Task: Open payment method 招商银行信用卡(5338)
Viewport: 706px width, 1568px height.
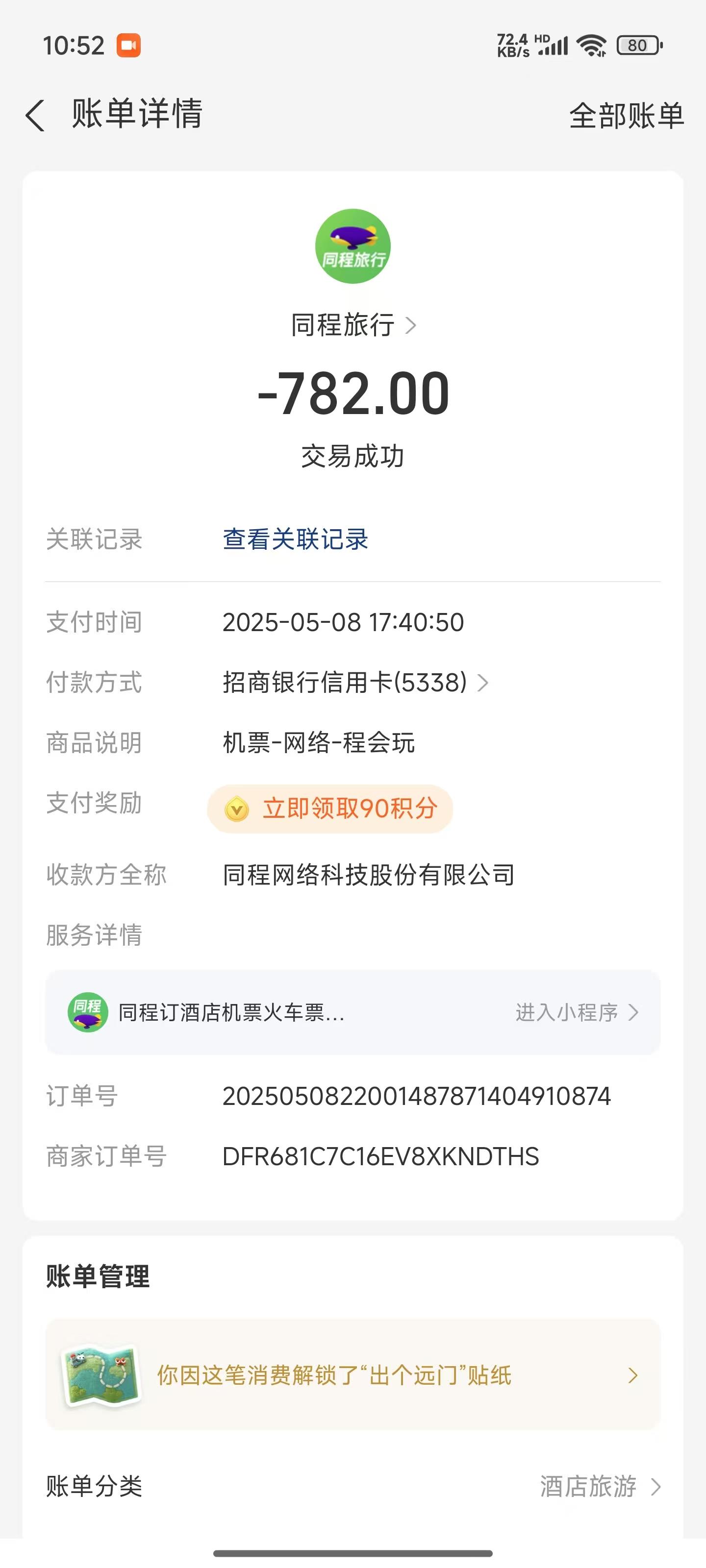Action: pos(355,683)
